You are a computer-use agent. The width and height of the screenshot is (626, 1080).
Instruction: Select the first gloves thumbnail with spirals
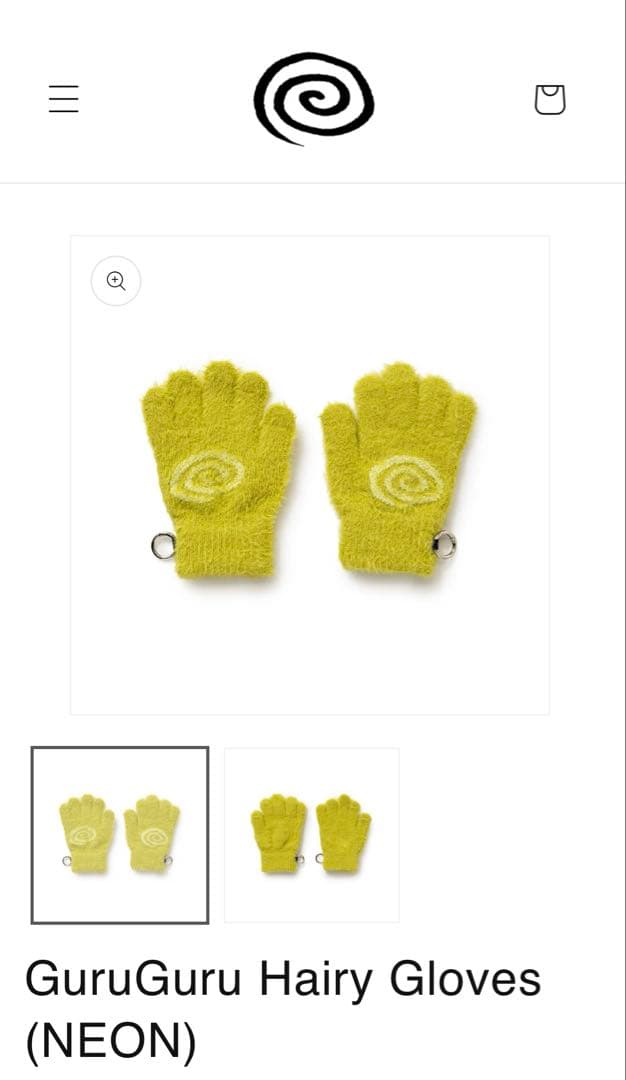click(120, 834)
